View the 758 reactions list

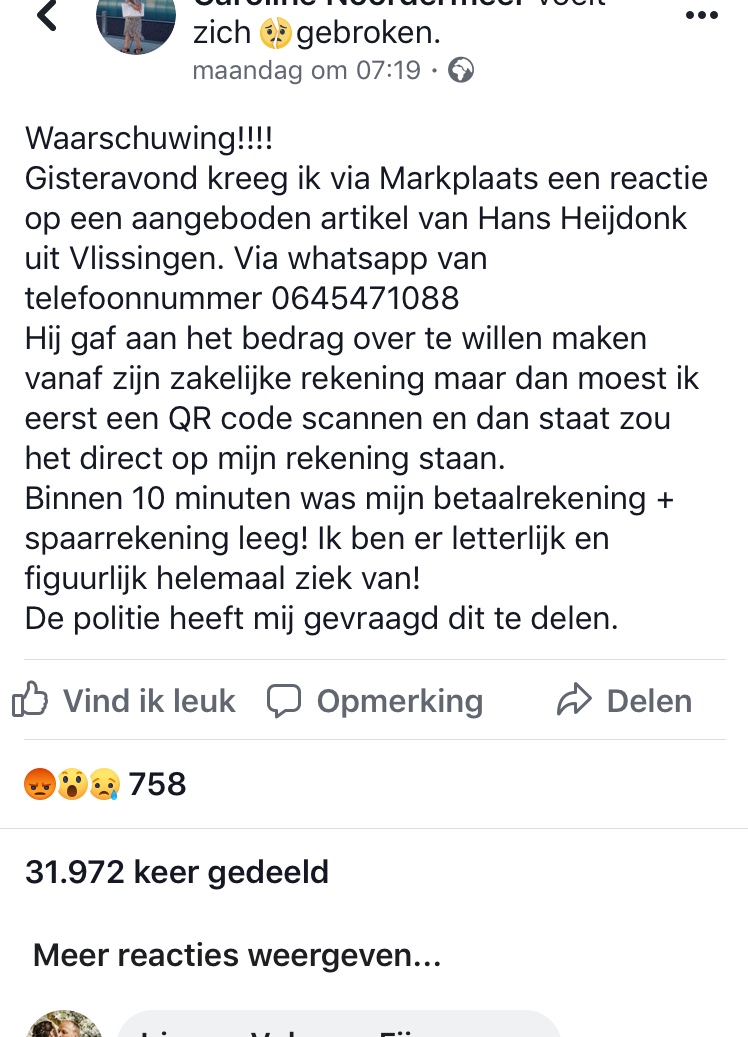click(105, 784)
